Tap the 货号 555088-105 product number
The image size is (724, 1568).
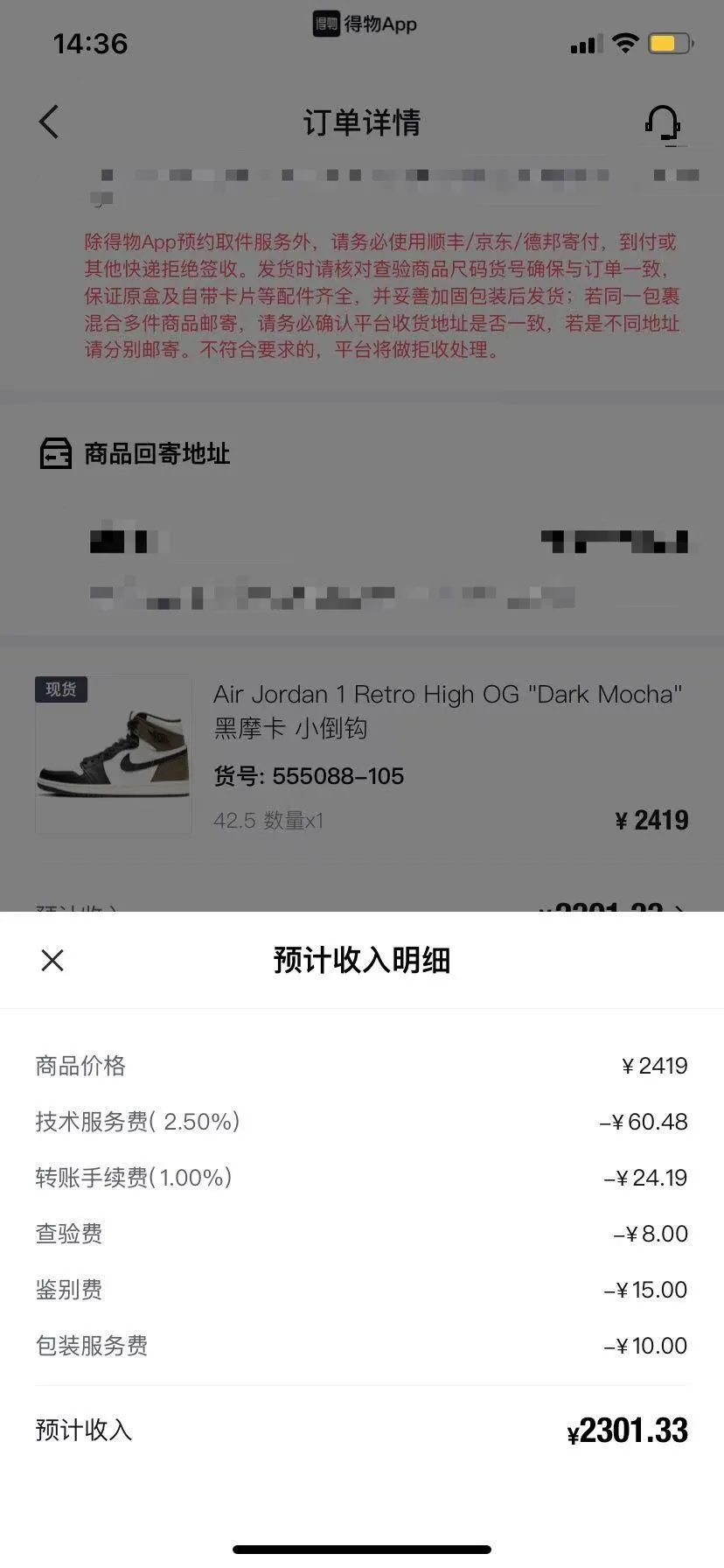tap(308, 776)
